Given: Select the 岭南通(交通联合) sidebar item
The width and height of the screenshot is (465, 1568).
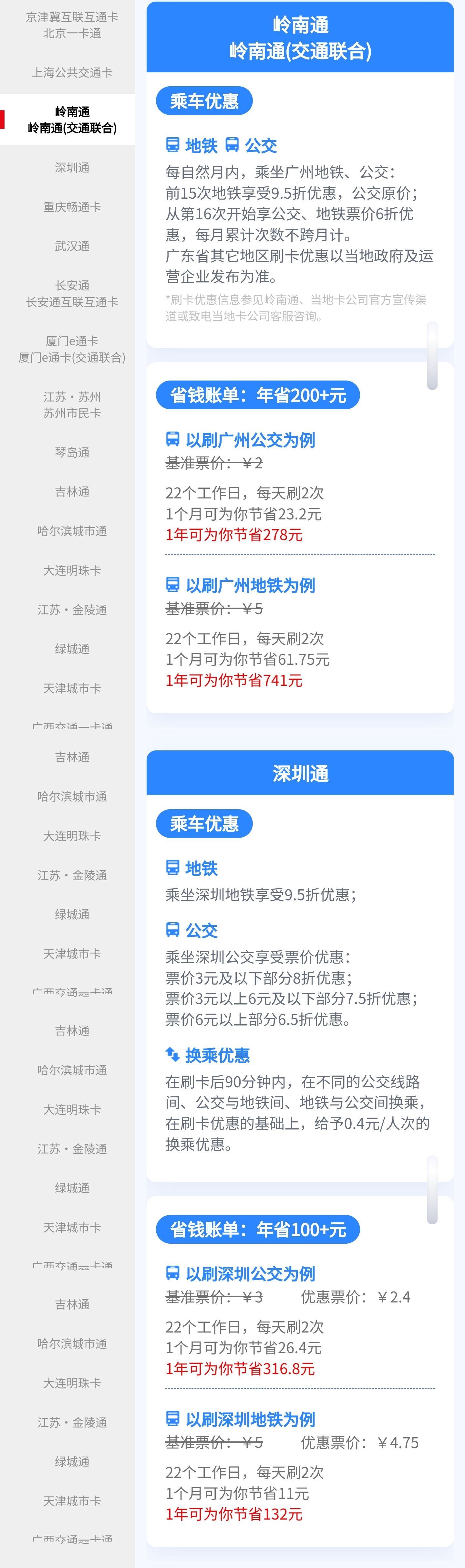Looking at the screenshot, I should coord(72,120).
